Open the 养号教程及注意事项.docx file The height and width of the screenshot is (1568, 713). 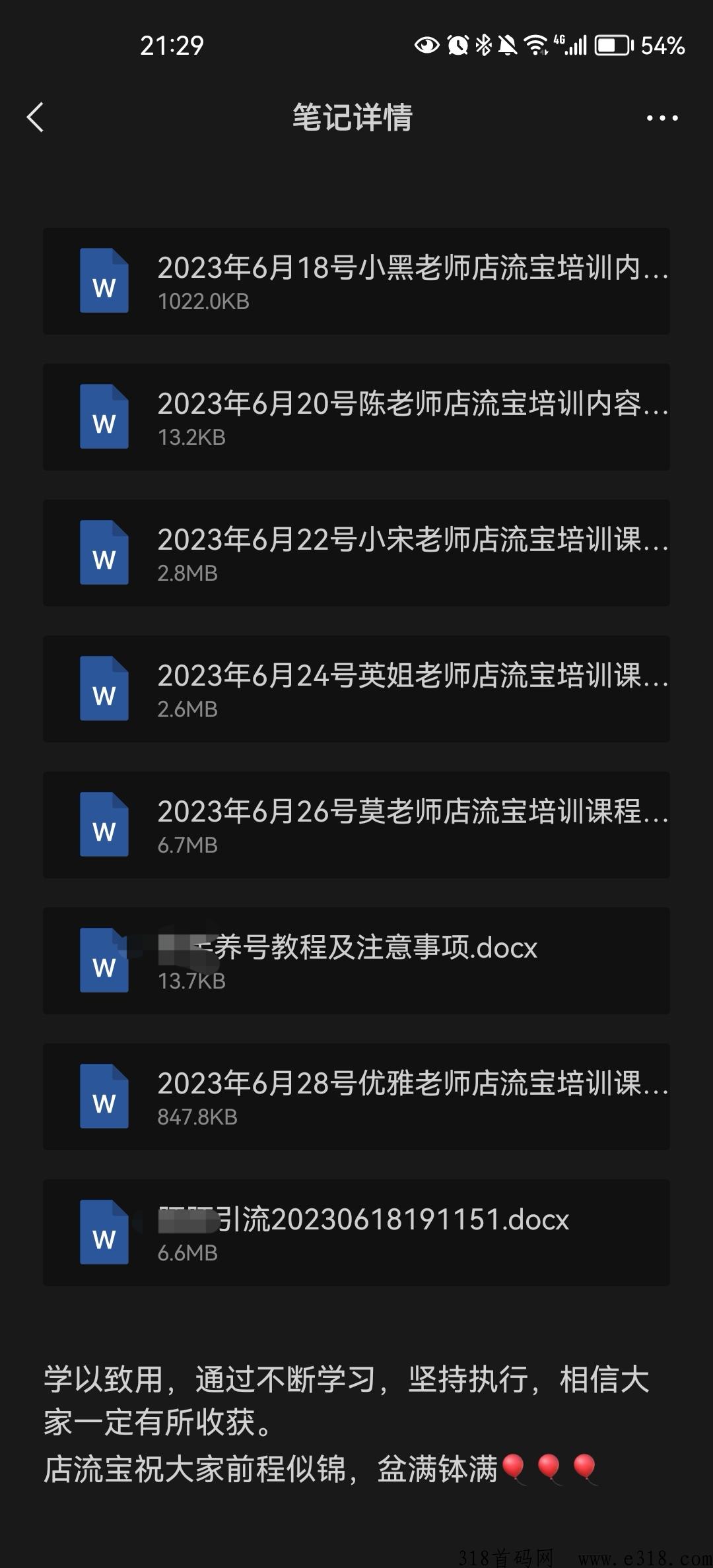[356, 961]
